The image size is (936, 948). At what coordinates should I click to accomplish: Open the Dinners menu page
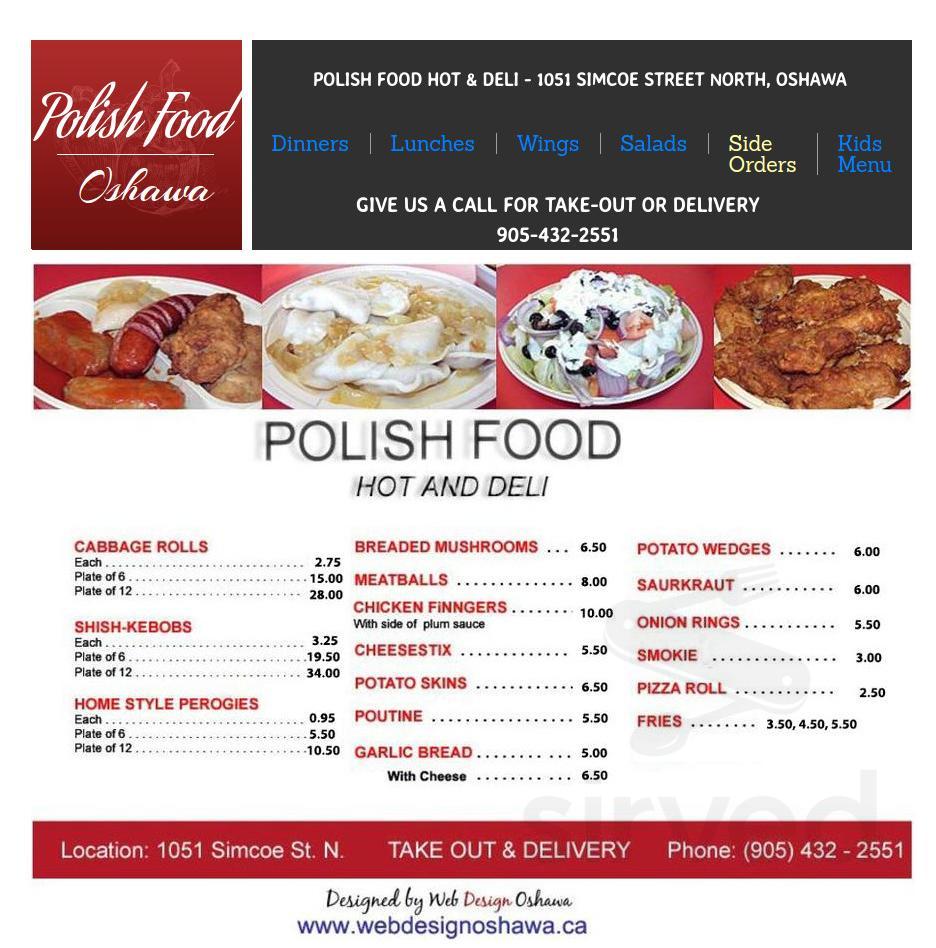(x=309, y=144)
